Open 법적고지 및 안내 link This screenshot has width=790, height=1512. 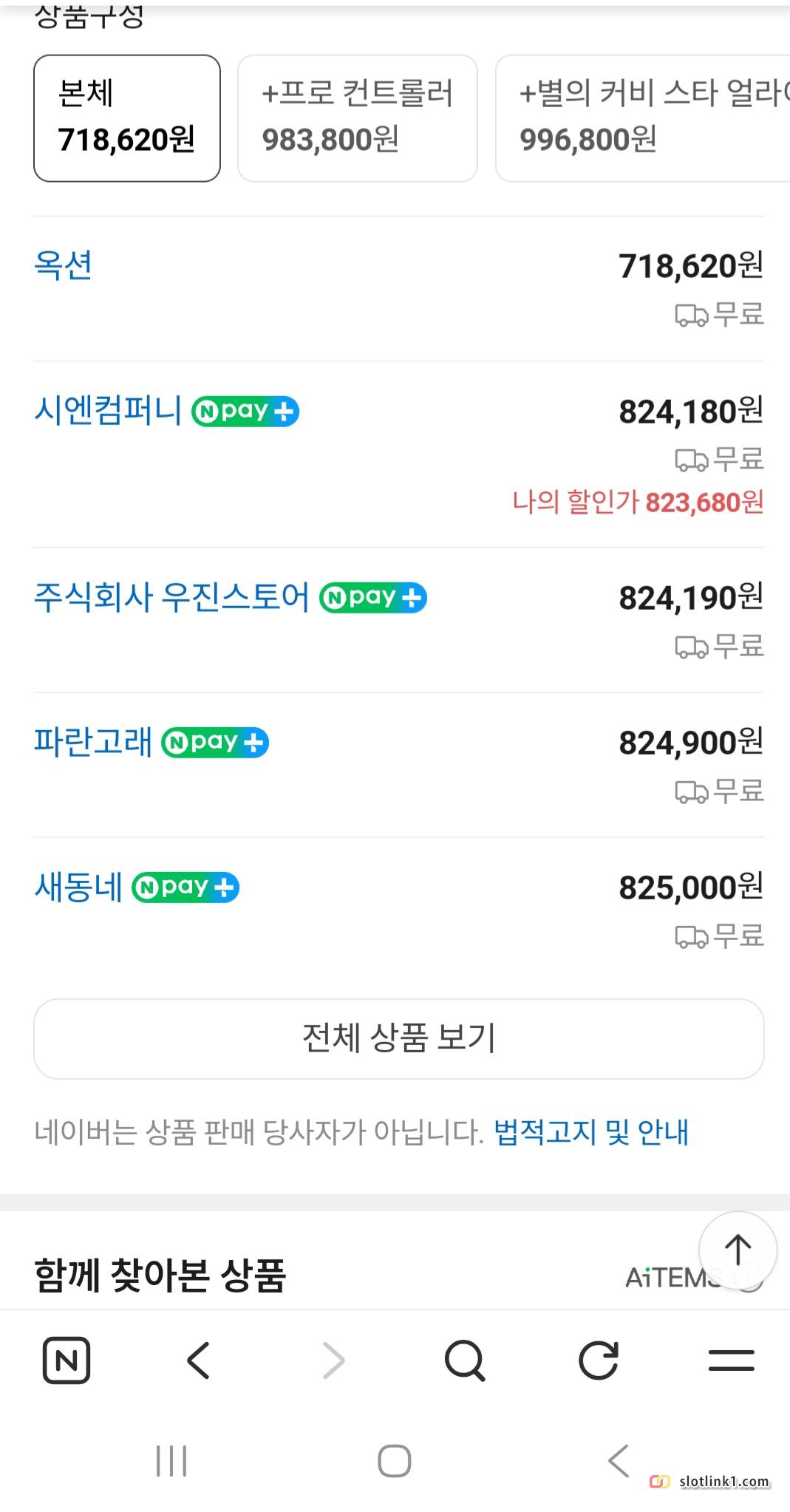tap(590, 1132)
